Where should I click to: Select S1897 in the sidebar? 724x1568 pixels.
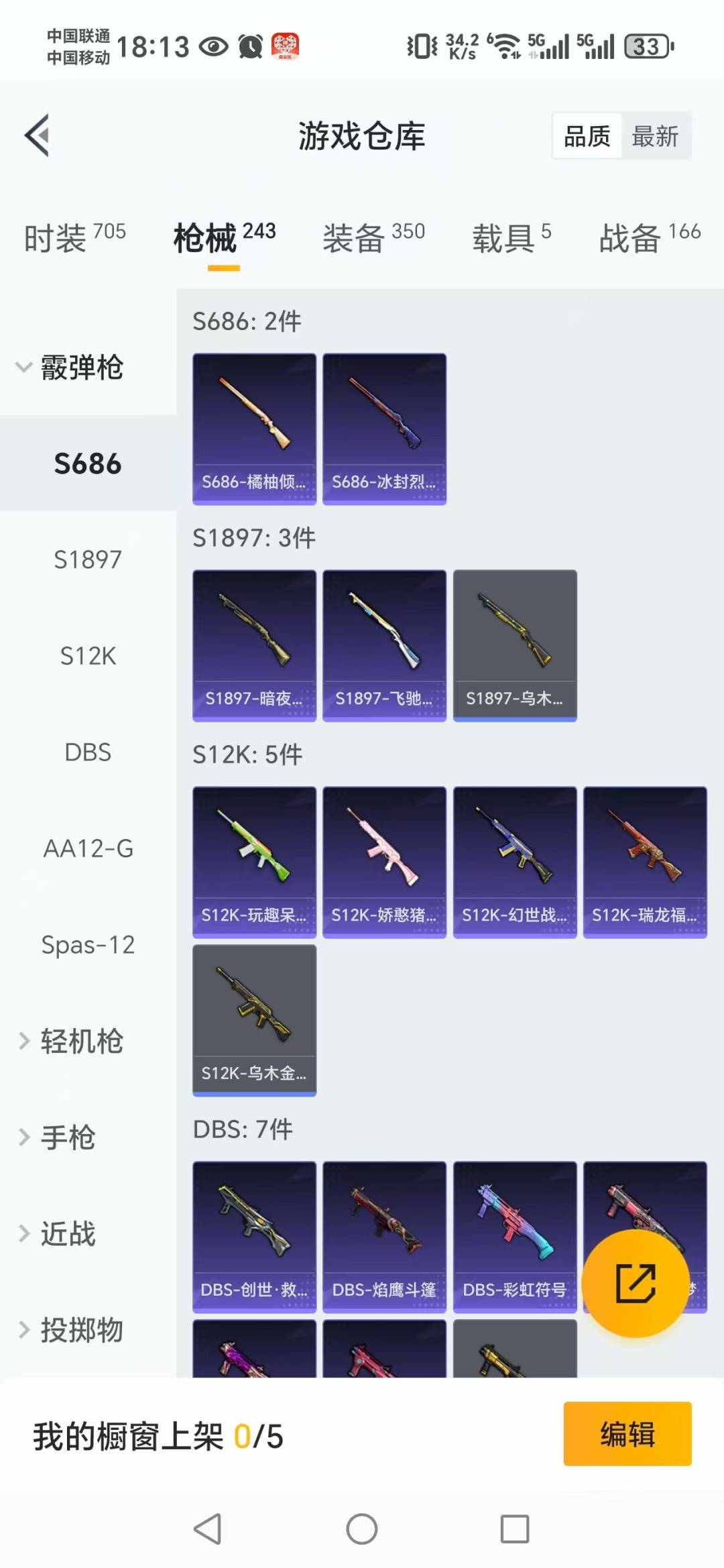pyautogui.click(x=88, y=559)
